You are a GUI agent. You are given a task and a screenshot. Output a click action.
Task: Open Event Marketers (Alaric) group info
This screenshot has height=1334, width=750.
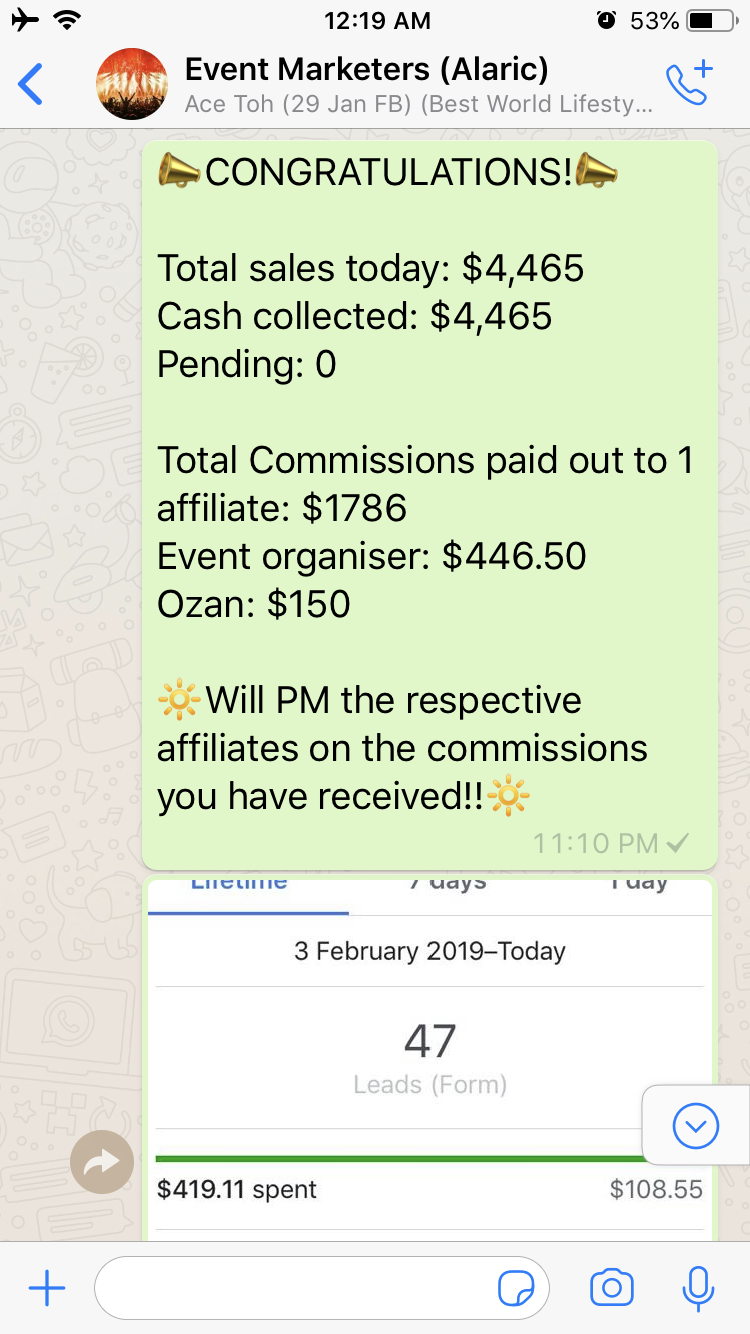(x=400, y=84)
